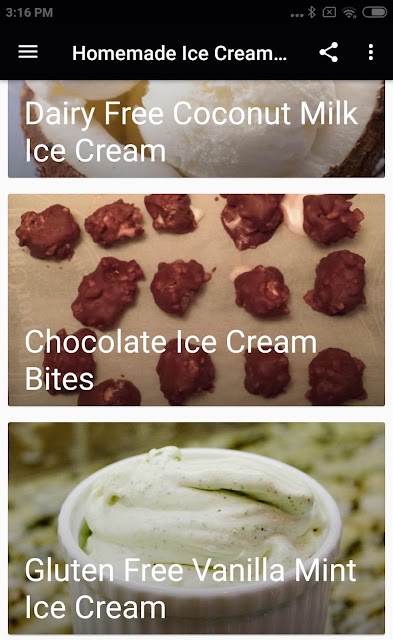This screenshot has height=640, width=393.
Task: Open Chocolate Ice Cream Bites recipe
Action: [196, 300]
